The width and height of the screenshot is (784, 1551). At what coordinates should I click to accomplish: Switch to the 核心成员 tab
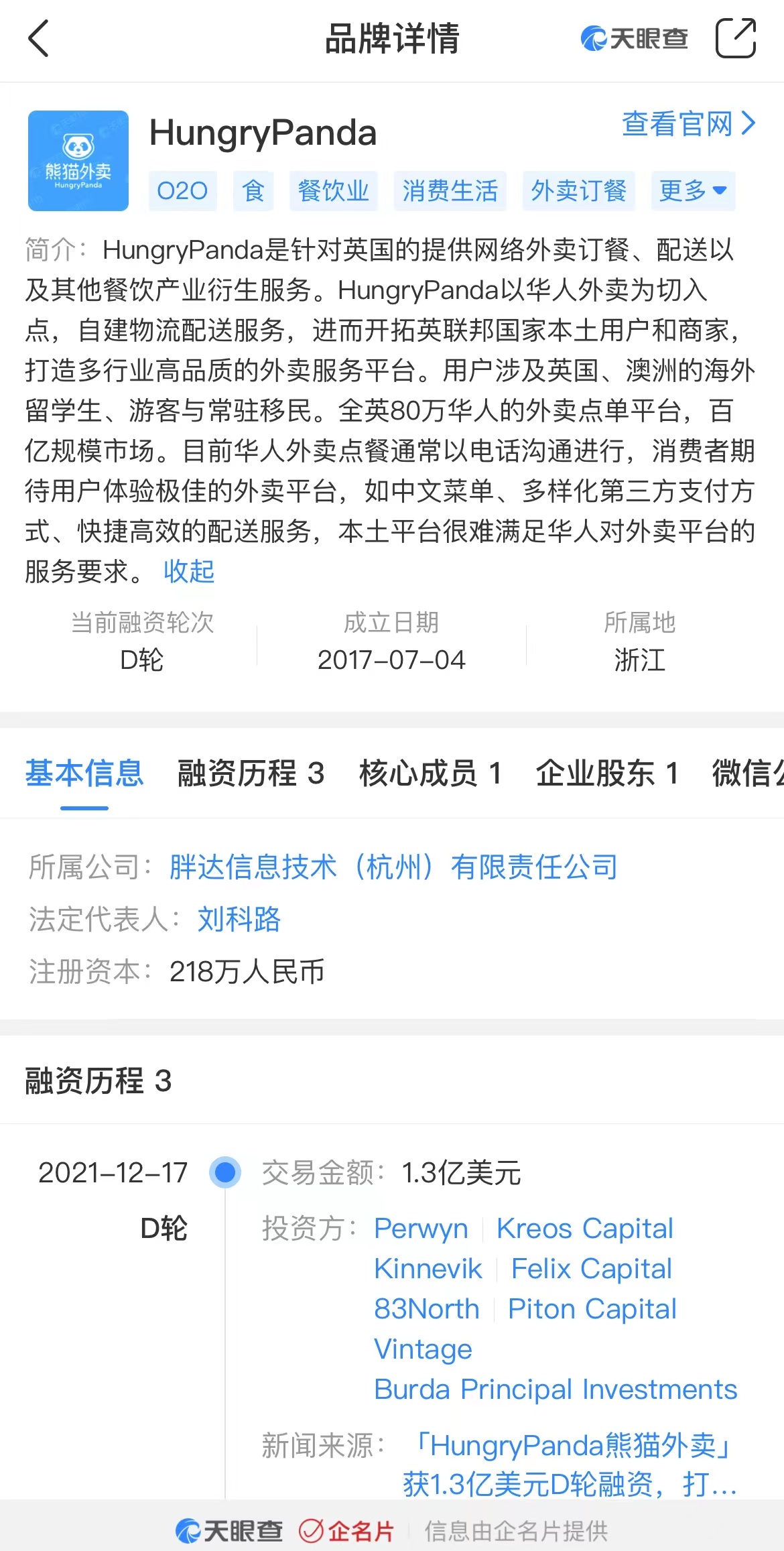pyautogui.click(x=430, y=773)
